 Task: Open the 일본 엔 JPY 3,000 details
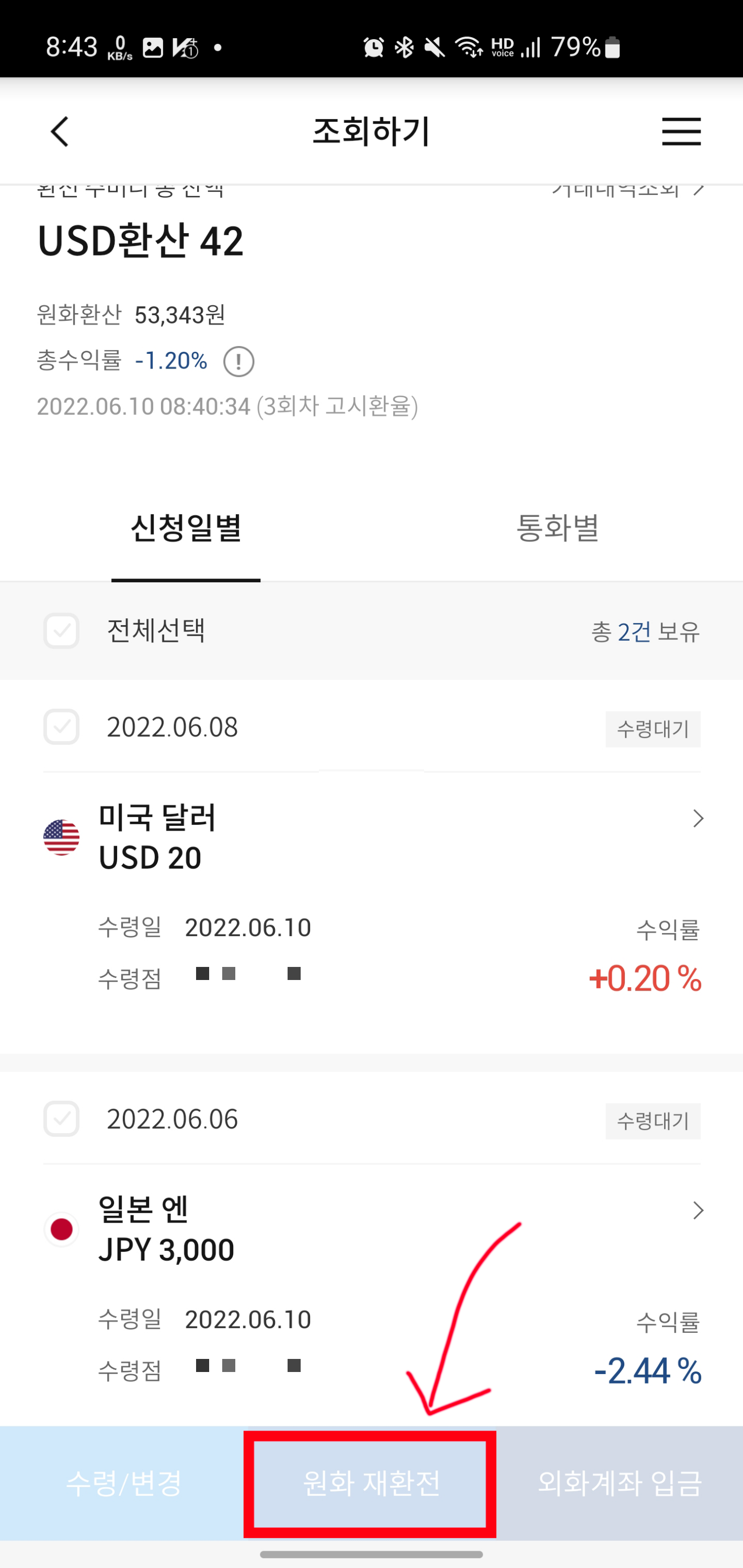tap(698, 1210)
